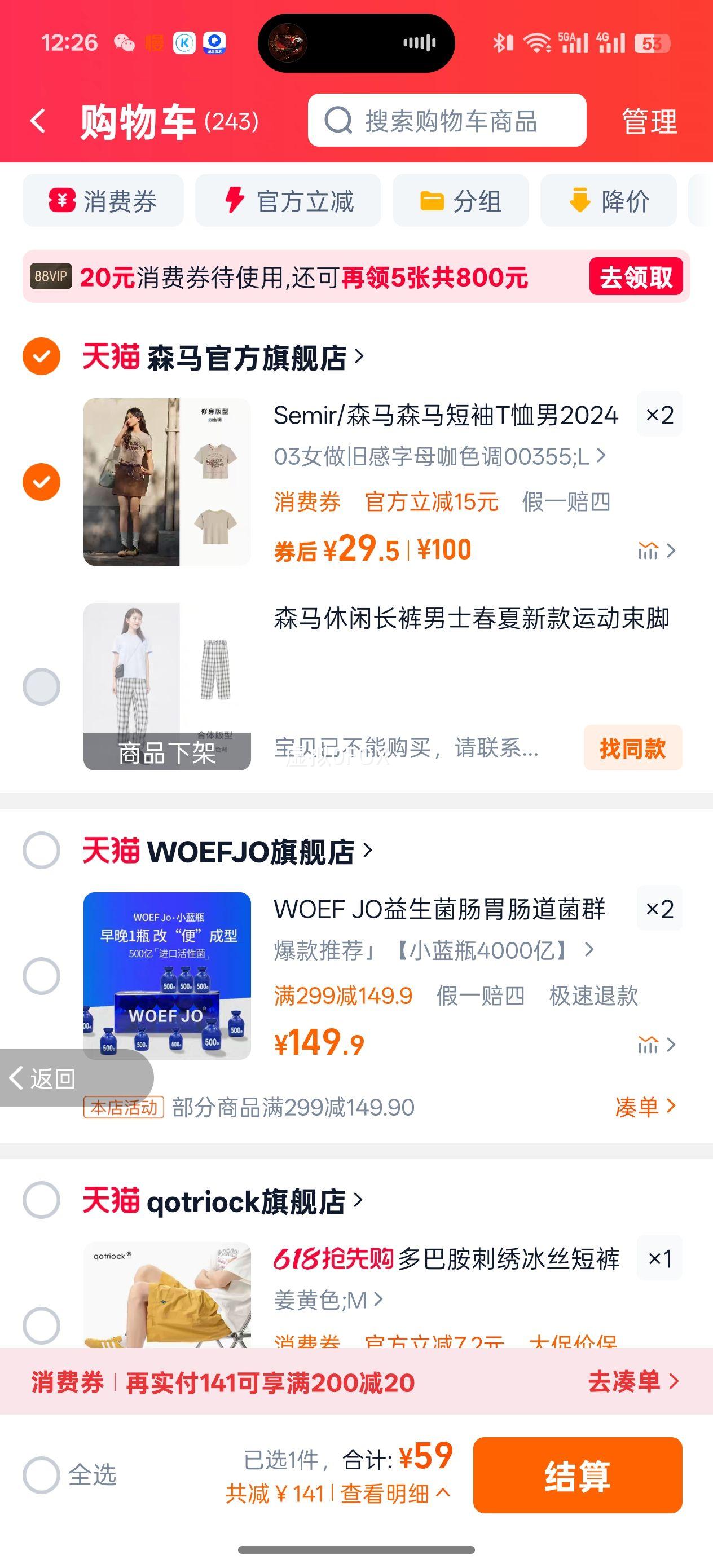Toggle the 全选 select-all checkbox
Screen dimensions: 713x1568
(41, 1475)
